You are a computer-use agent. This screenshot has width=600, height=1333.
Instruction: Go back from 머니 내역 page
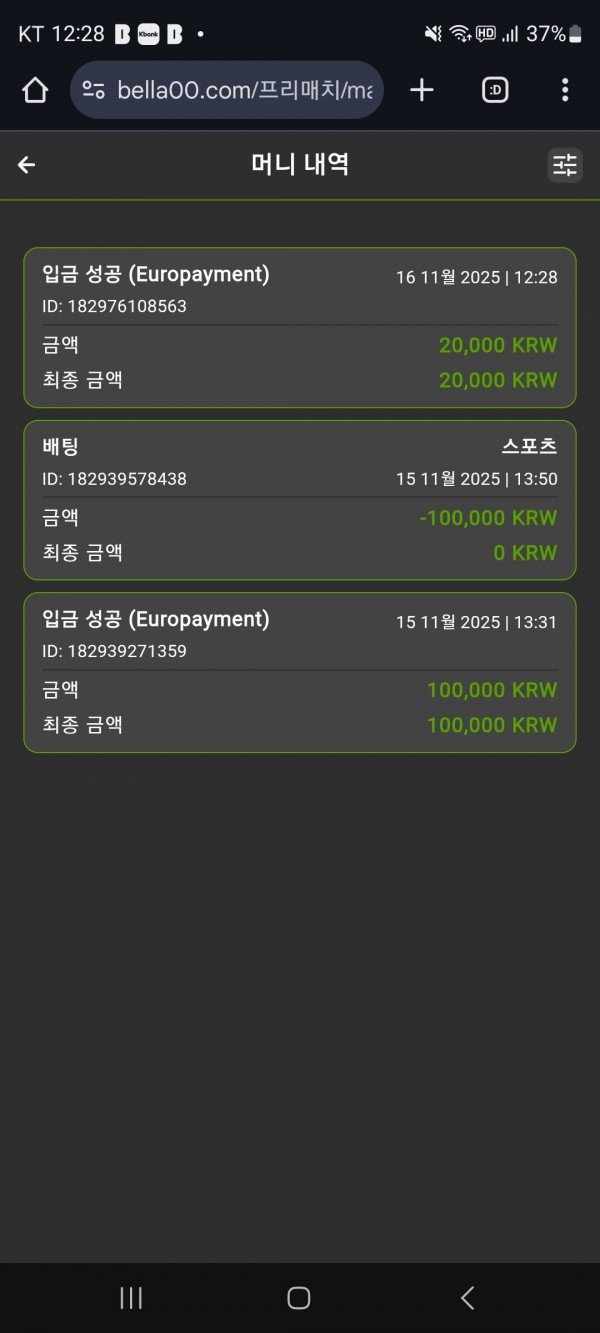click(x=27, y=165)
